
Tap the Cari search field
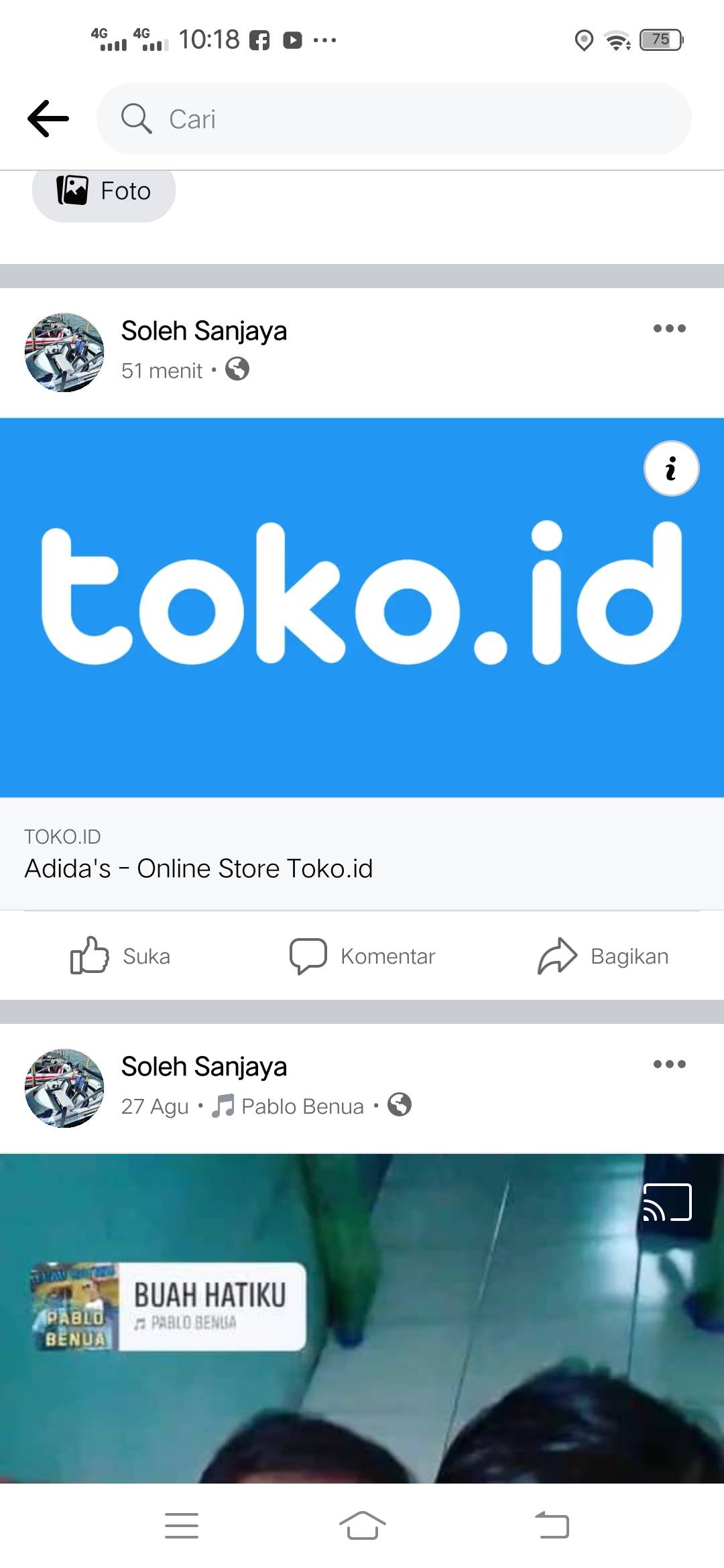[x=394, y=119]
